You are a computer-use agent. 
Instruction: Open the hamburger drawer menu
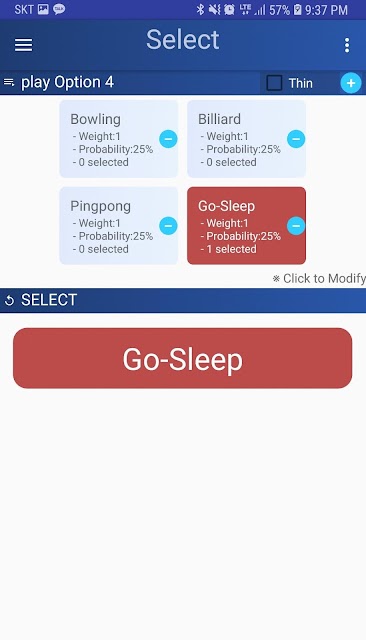pyautogui.click(x=23, y=45)
